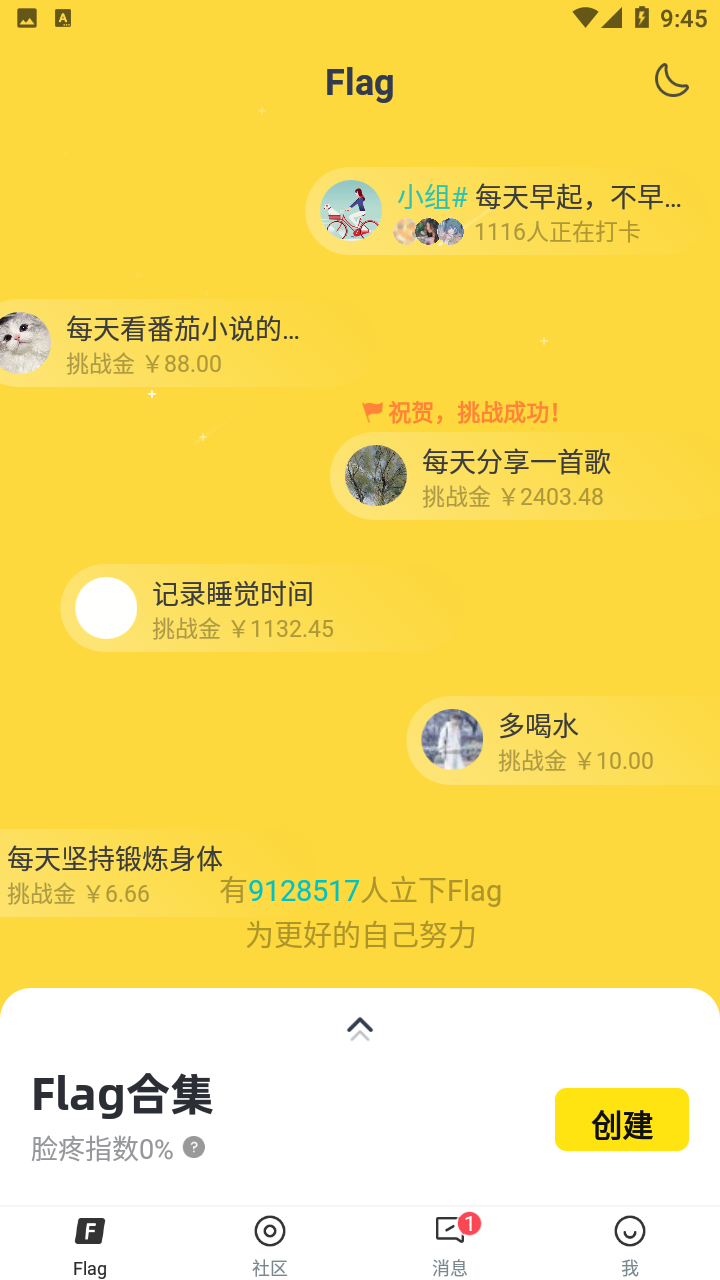Open the 记录睡觉时间 challenge bubble
This screenshot has height=1280, width=720.
[x=240, y=609]
